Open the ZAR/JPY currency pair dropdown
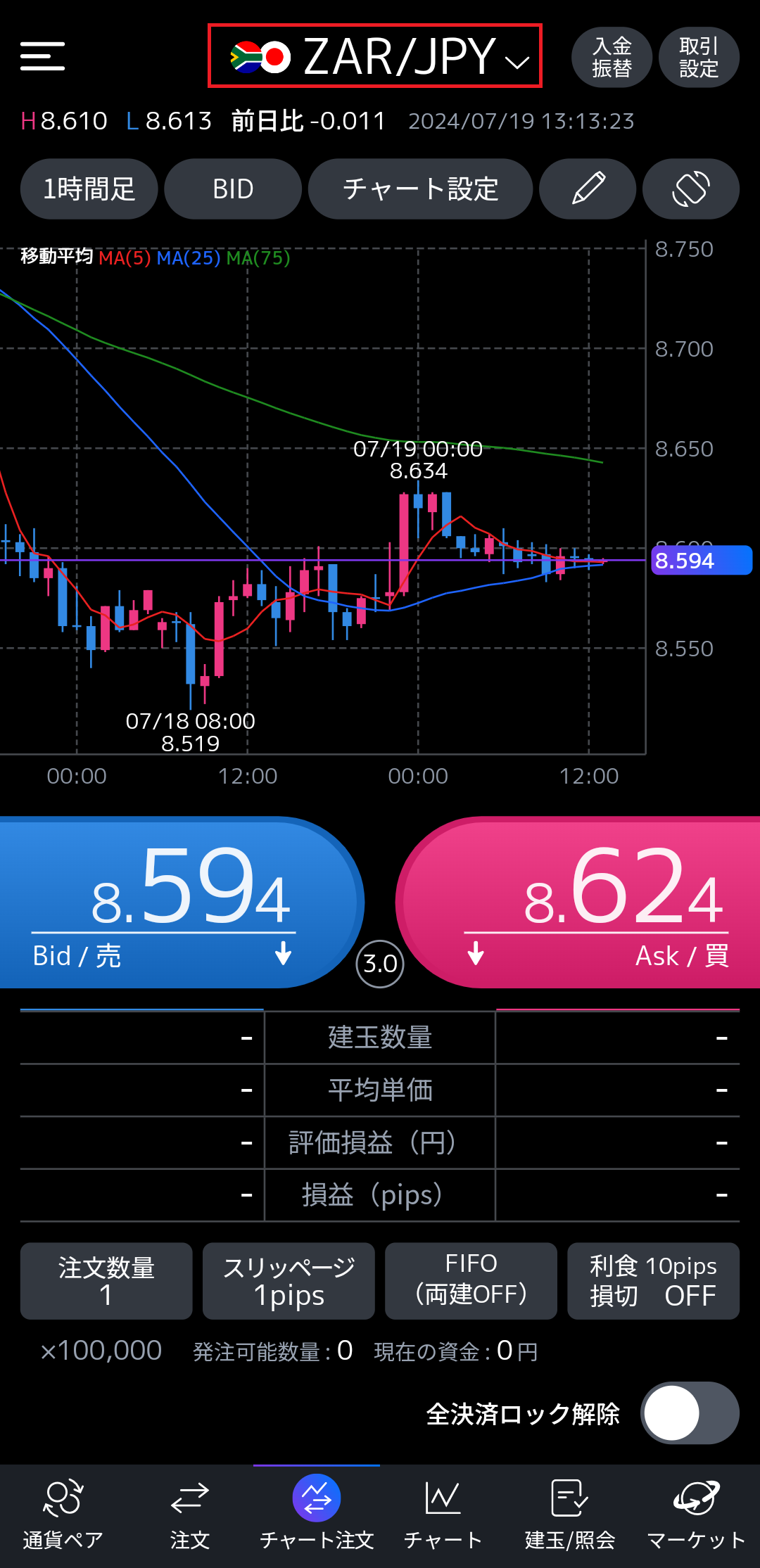 coord(375,56)
